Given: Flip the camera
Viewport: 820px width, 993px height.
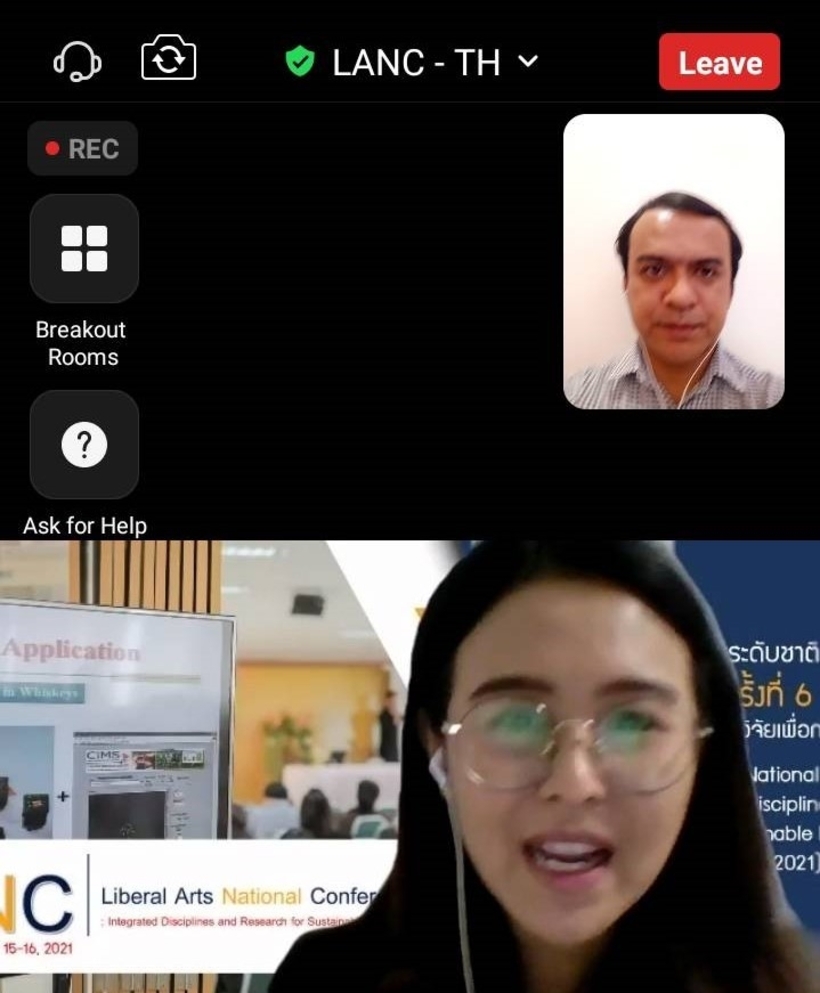Looking at the screenshot, I should (x=169, y=59).
